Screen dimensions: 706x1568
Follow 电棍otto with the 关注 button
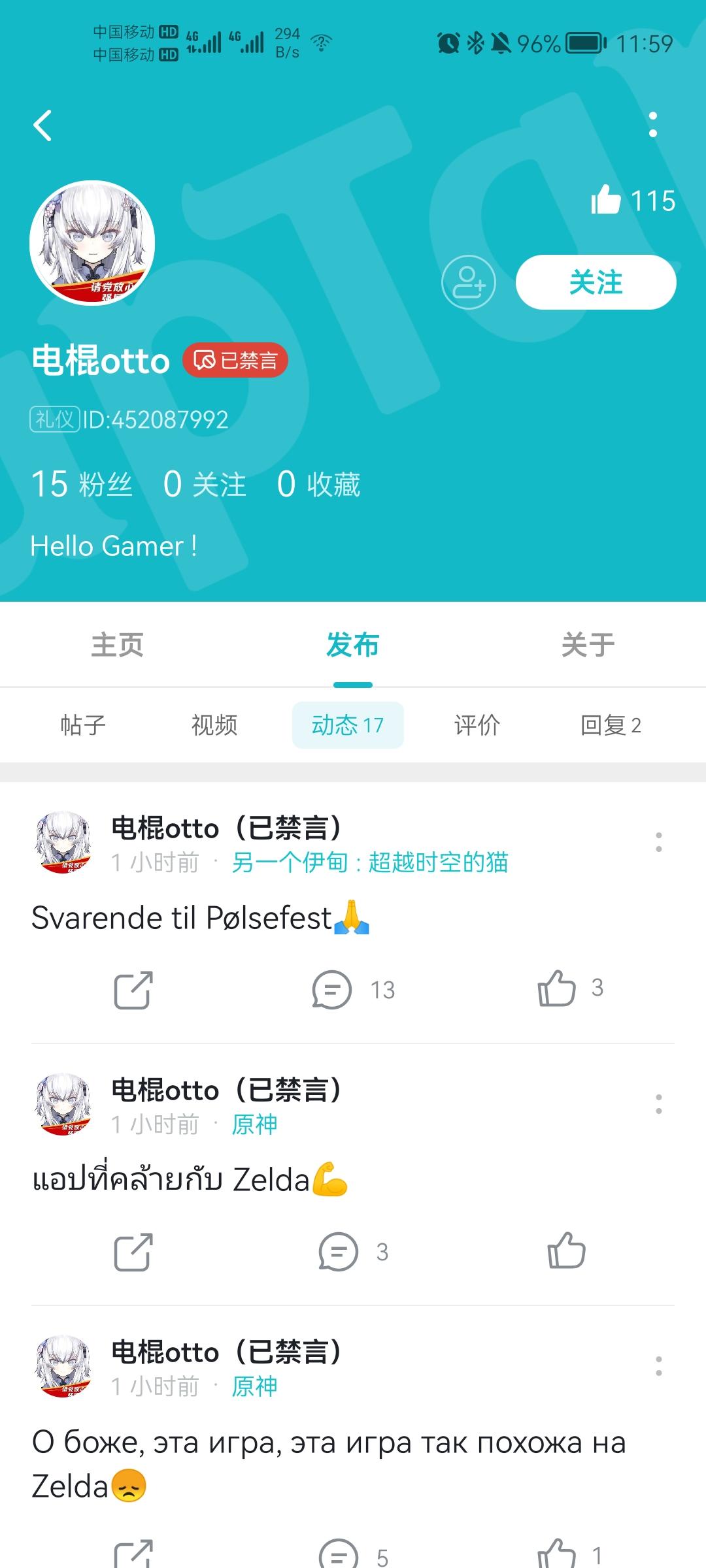[x=596, y=282]
